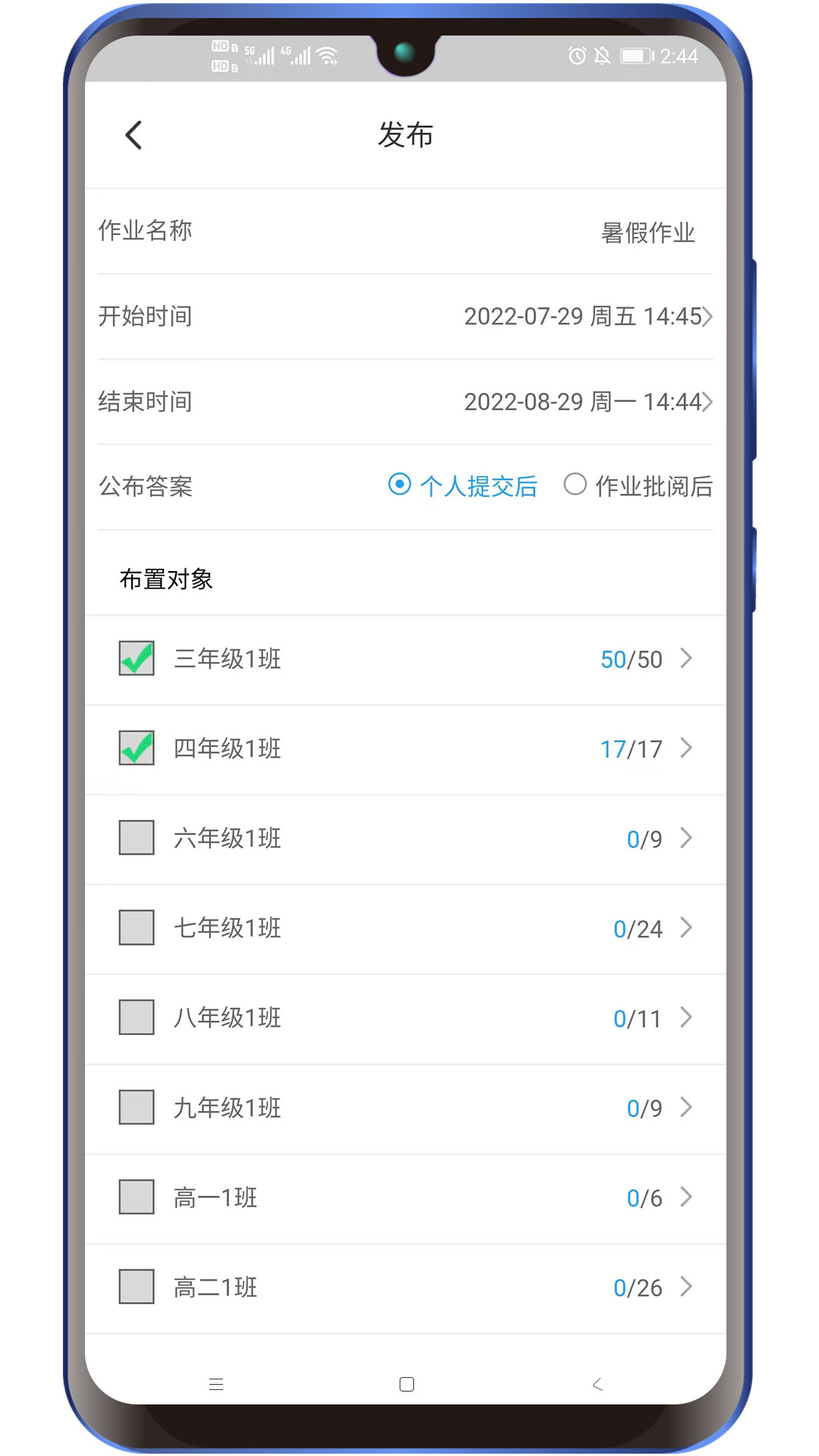
Task: Tap the system home button
Action: [406, 1385]
